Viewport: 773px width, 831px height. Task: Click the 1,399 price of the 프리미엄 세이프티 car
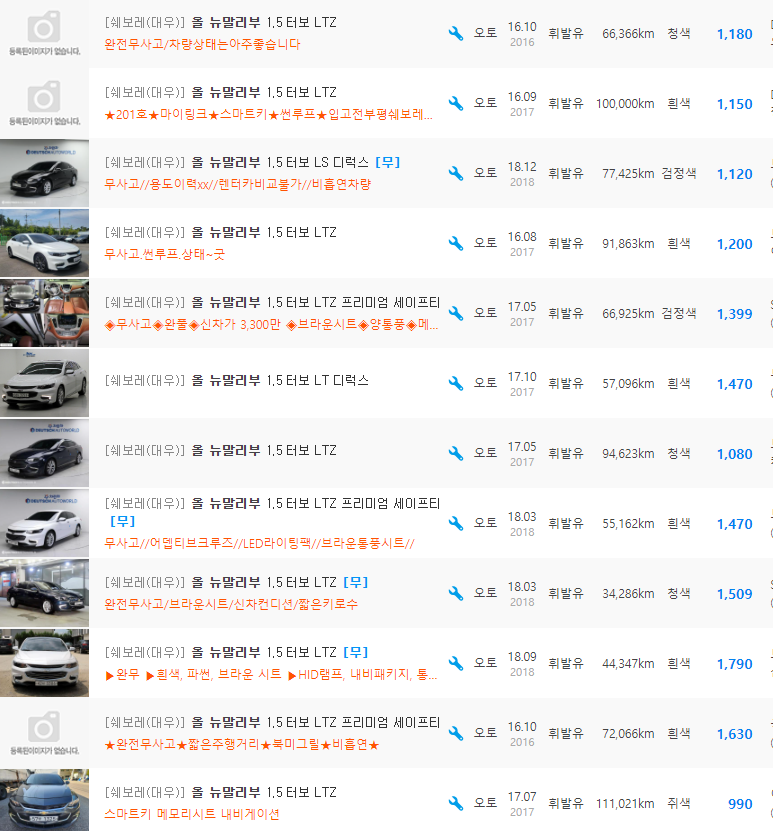(735, 313)
